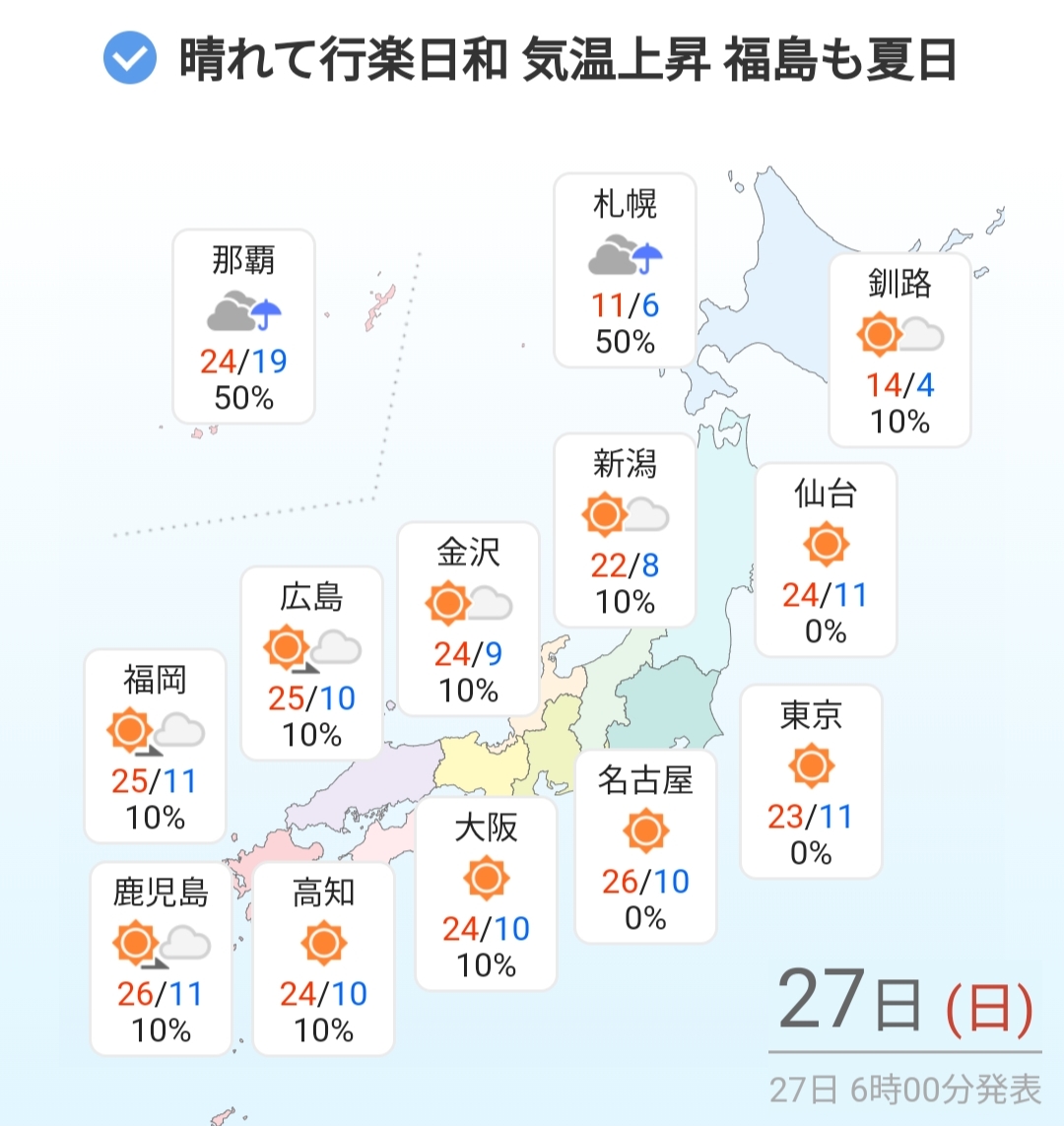The height and width of the screenshot is (1126, 1064).
Task: View the Niigata (新潟) forecast card
Action: [x=625, y=529]
